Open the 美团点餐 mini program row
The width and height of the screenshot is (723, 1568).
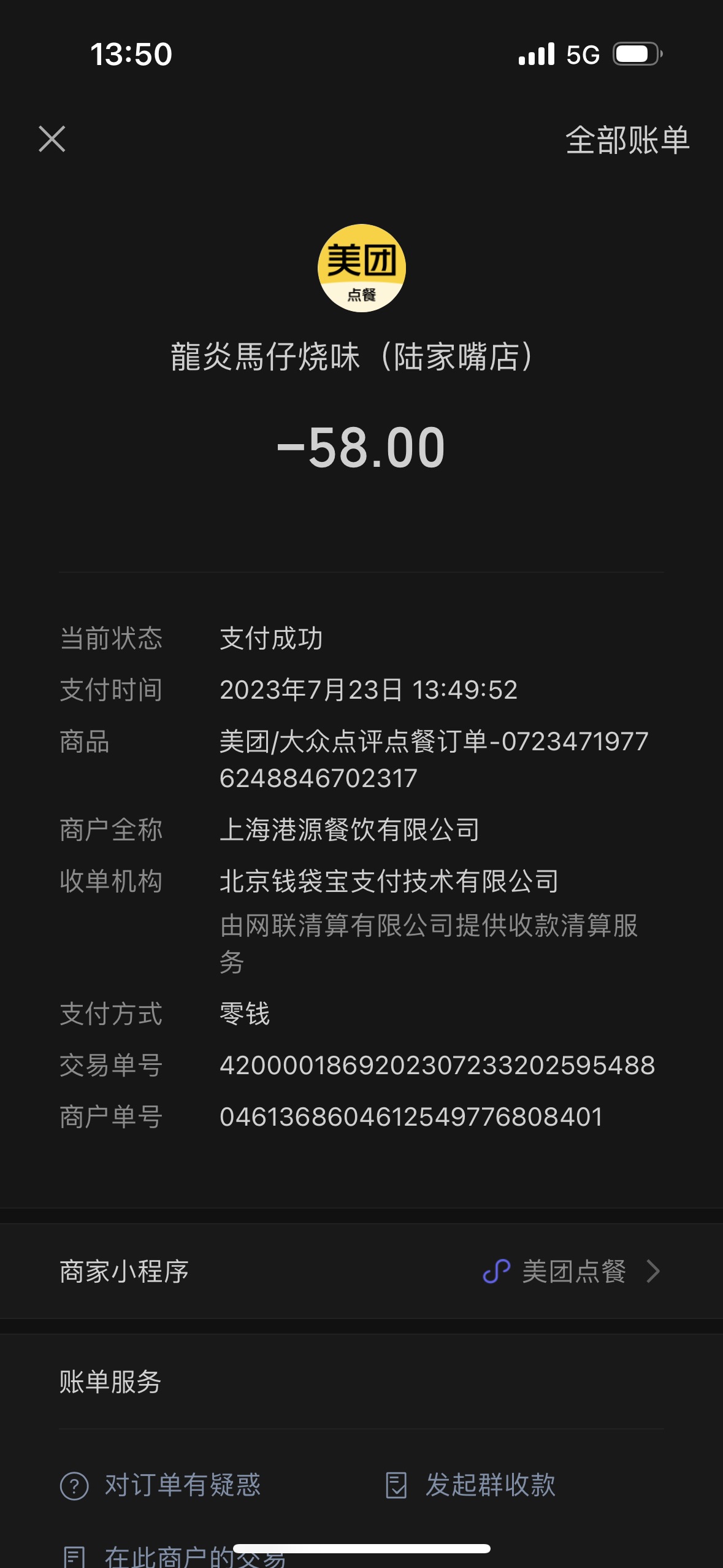pyautogui.click(x=361, y=1271)
